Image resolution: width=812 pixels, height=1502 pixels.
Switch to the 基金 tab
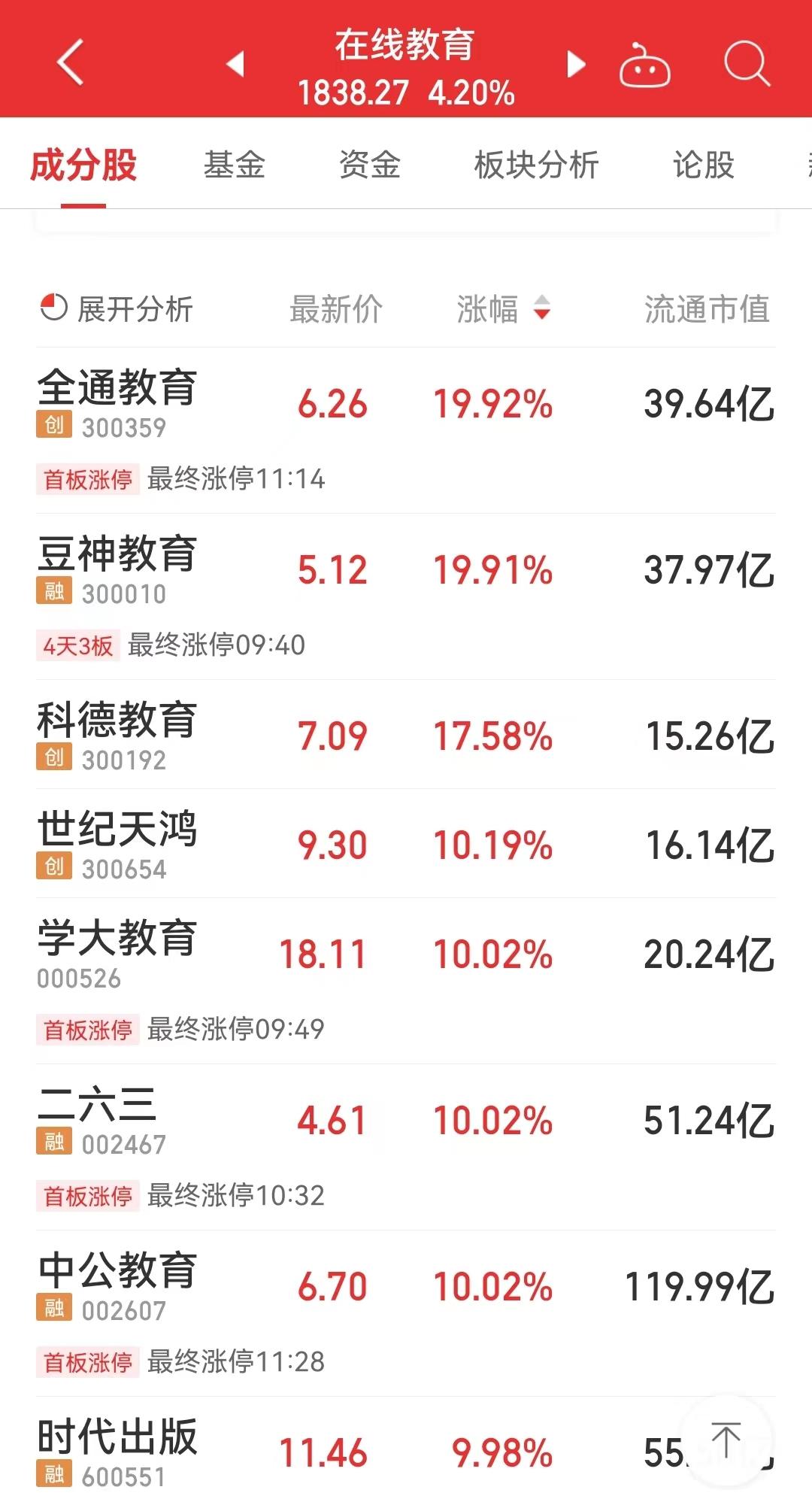(x=235, y=165)
